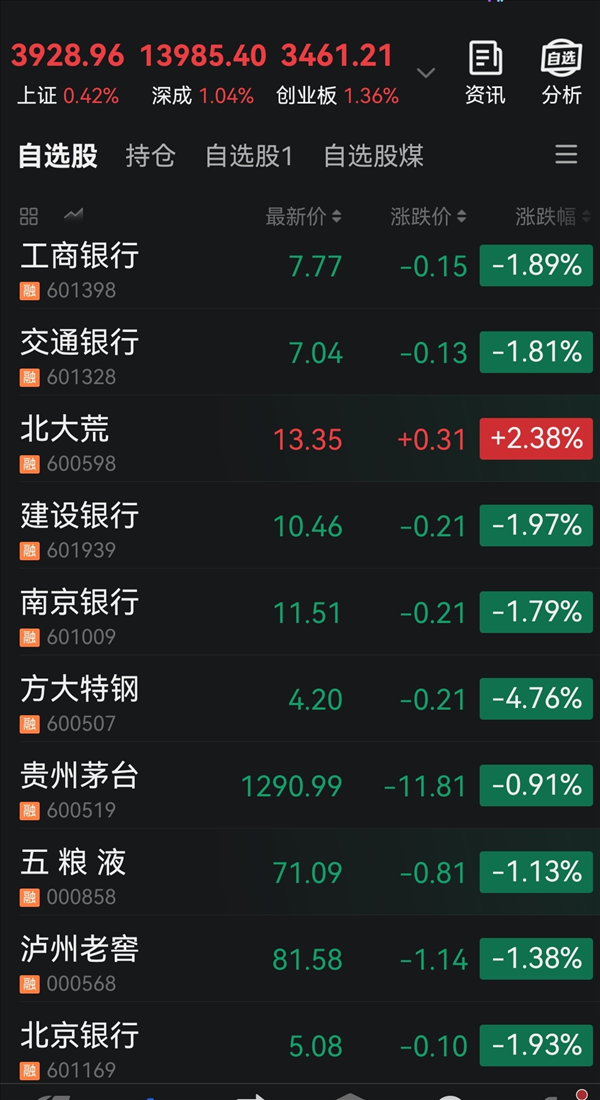Sort the list by 涨跌价

pos(428,217)
